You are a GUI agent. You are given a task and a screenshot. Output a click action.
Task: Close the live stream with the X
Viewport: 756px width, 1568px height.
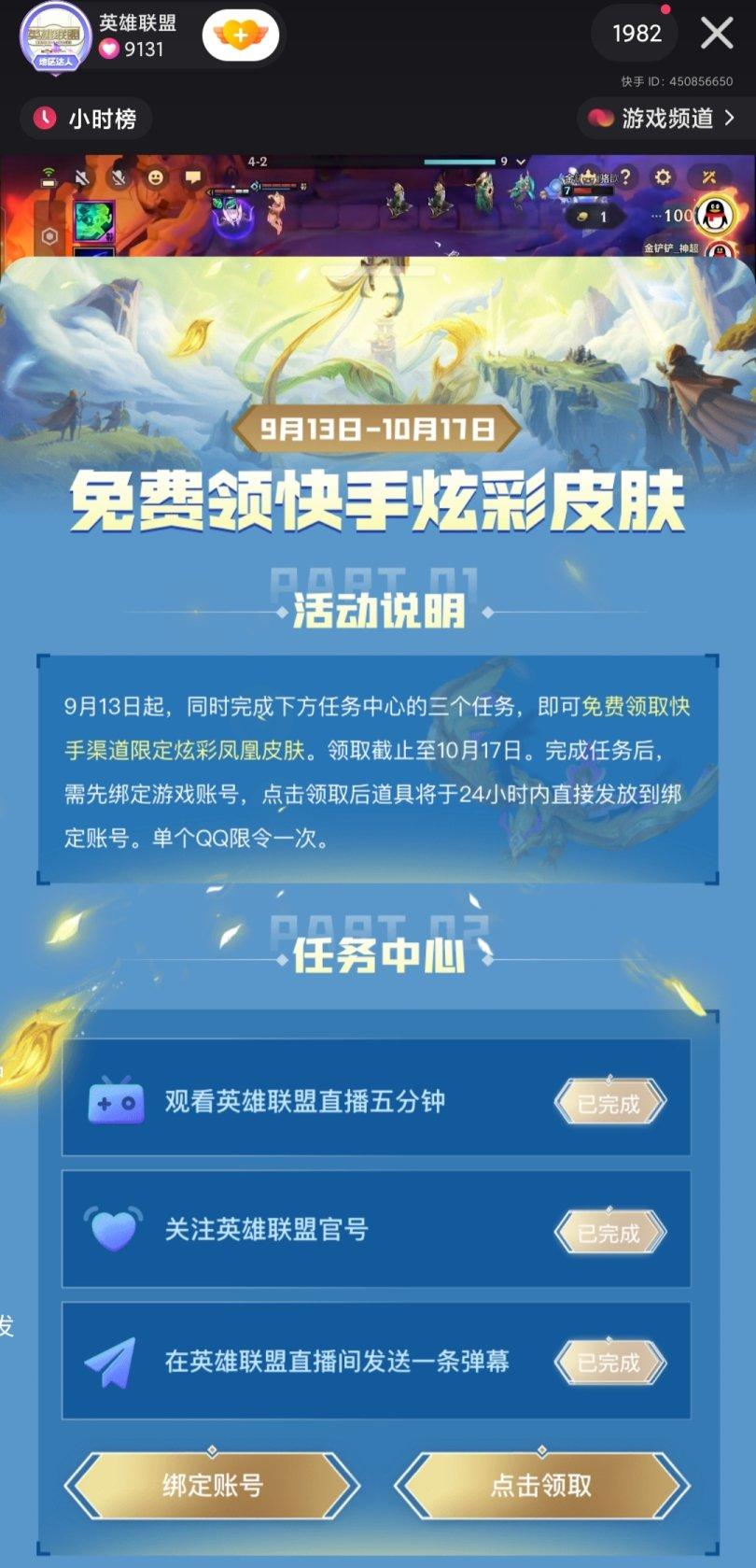[717, 34]
